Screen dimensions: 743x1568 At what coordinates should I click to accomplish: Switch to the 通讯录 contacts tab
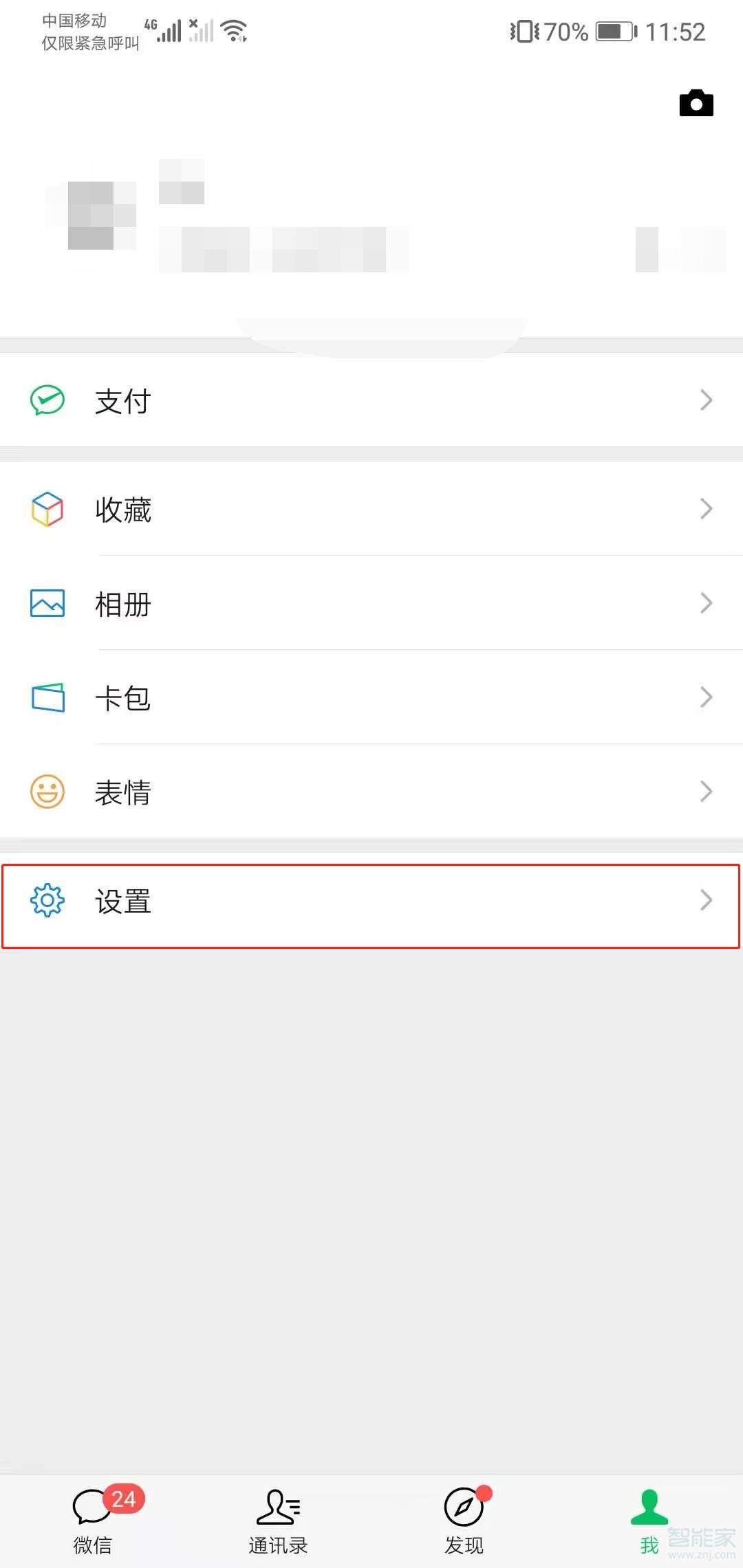point(279,1521)
